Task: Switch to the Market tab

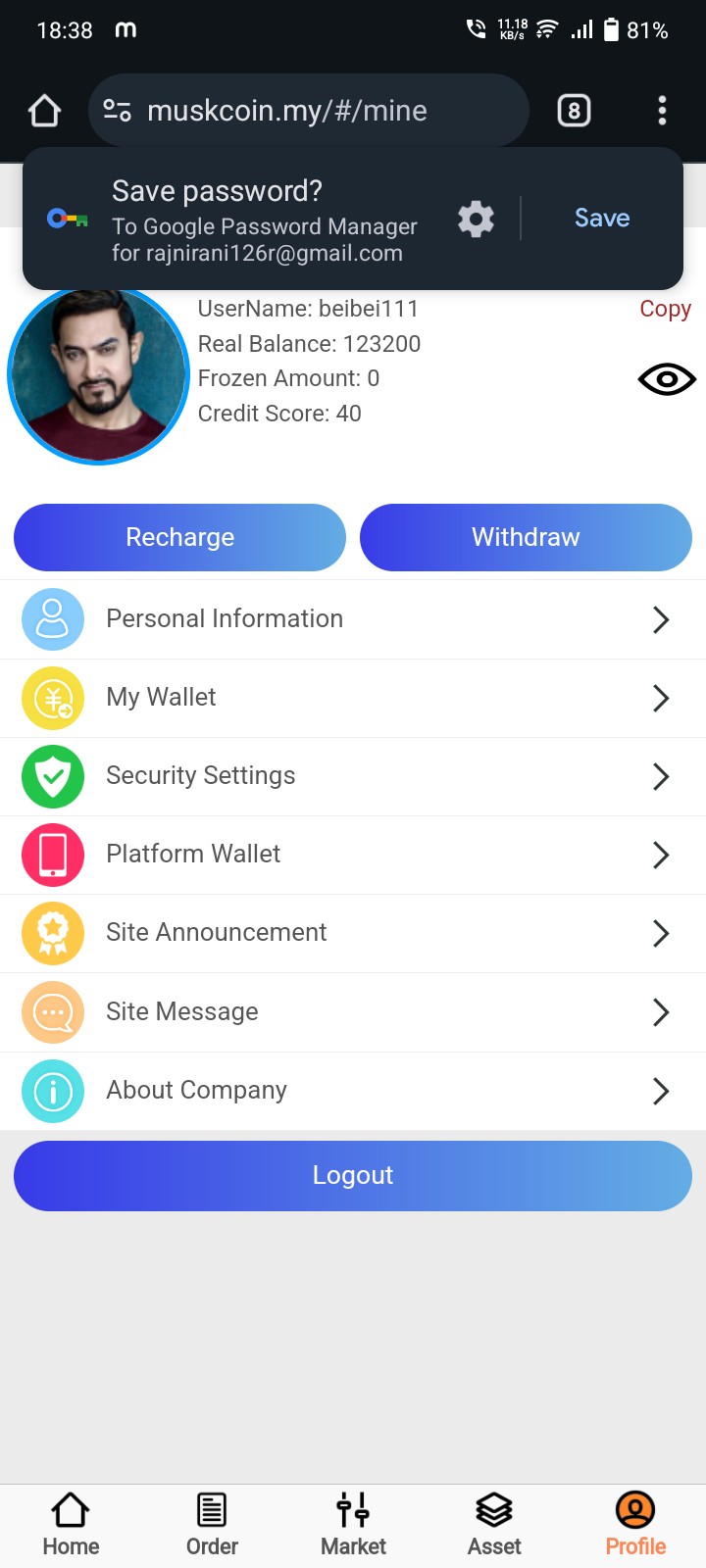Action: pos(353,1524)
